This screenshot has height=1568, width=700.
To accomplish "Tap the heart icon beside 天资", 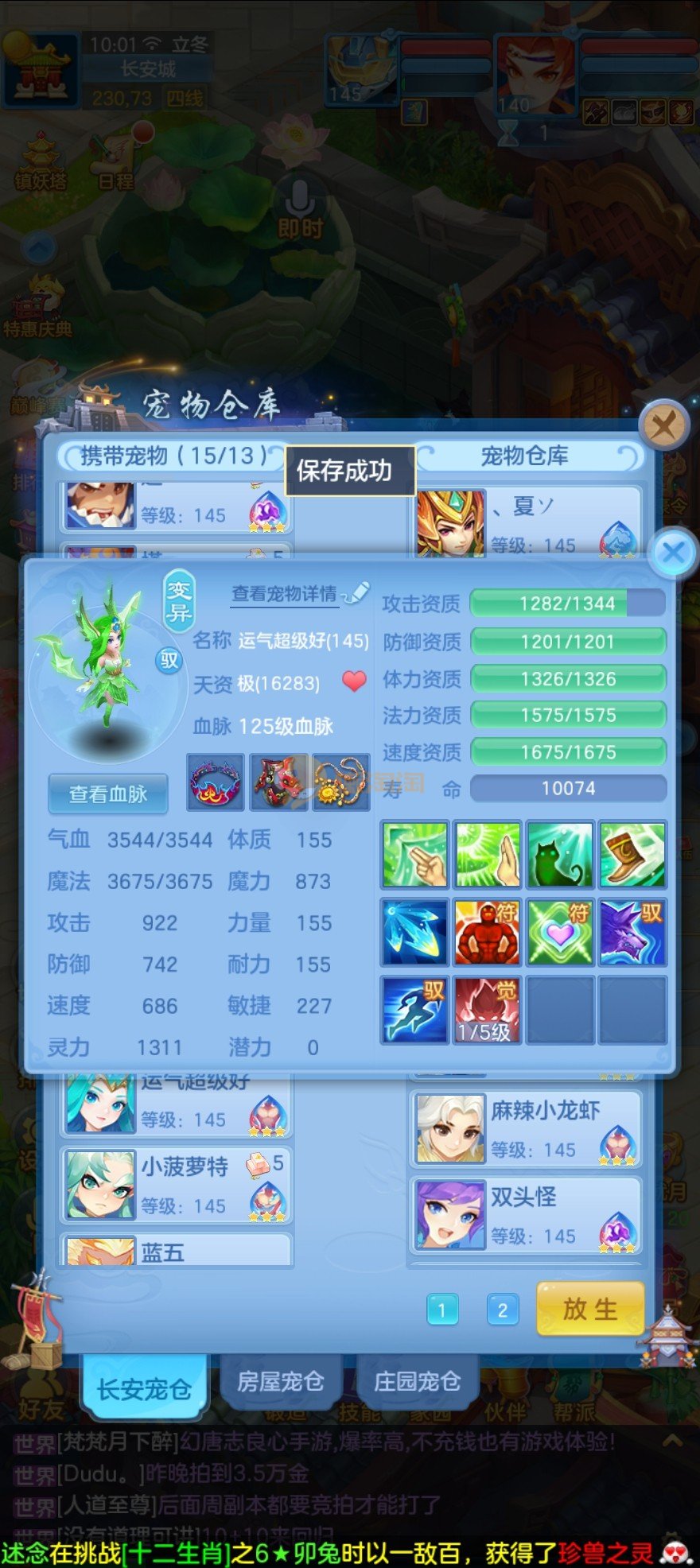I will tap(354, 681).
